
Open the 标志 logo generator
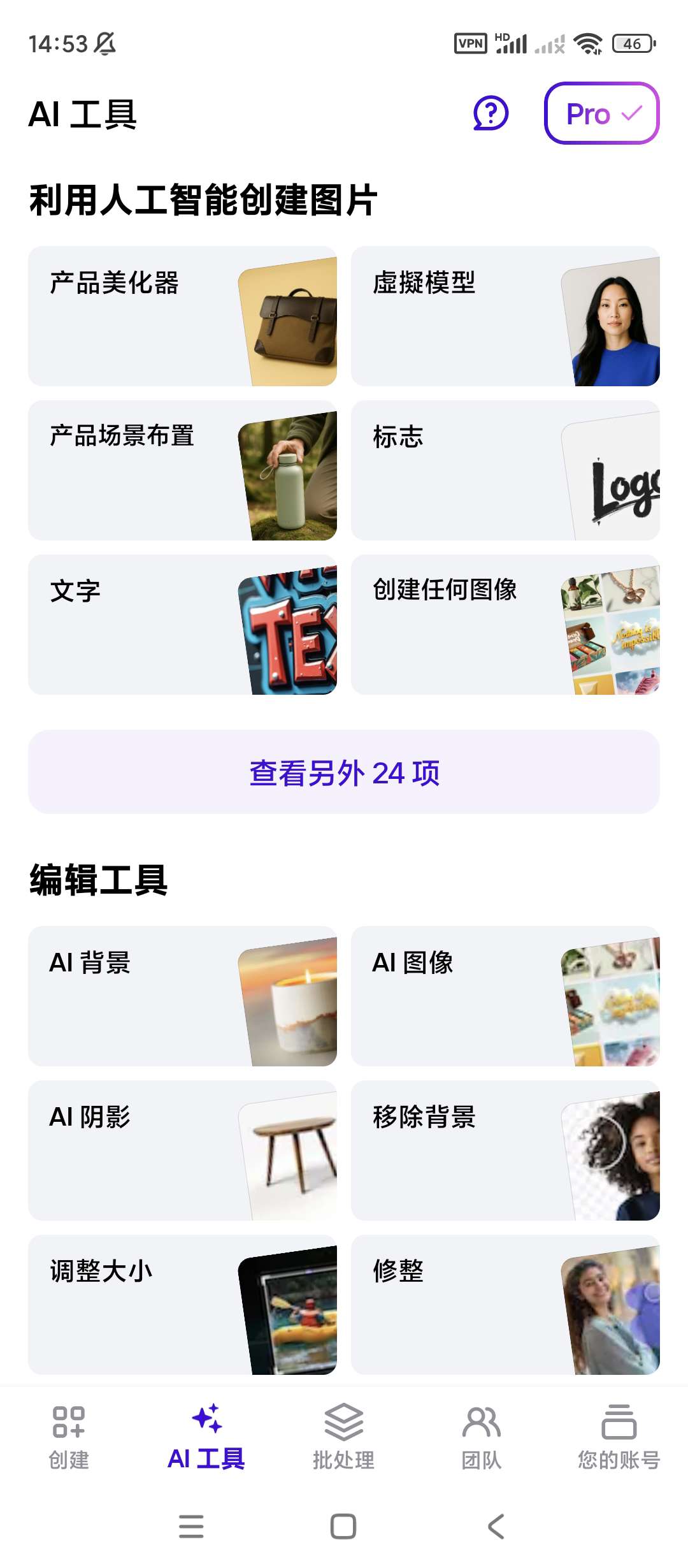(505, 470)
